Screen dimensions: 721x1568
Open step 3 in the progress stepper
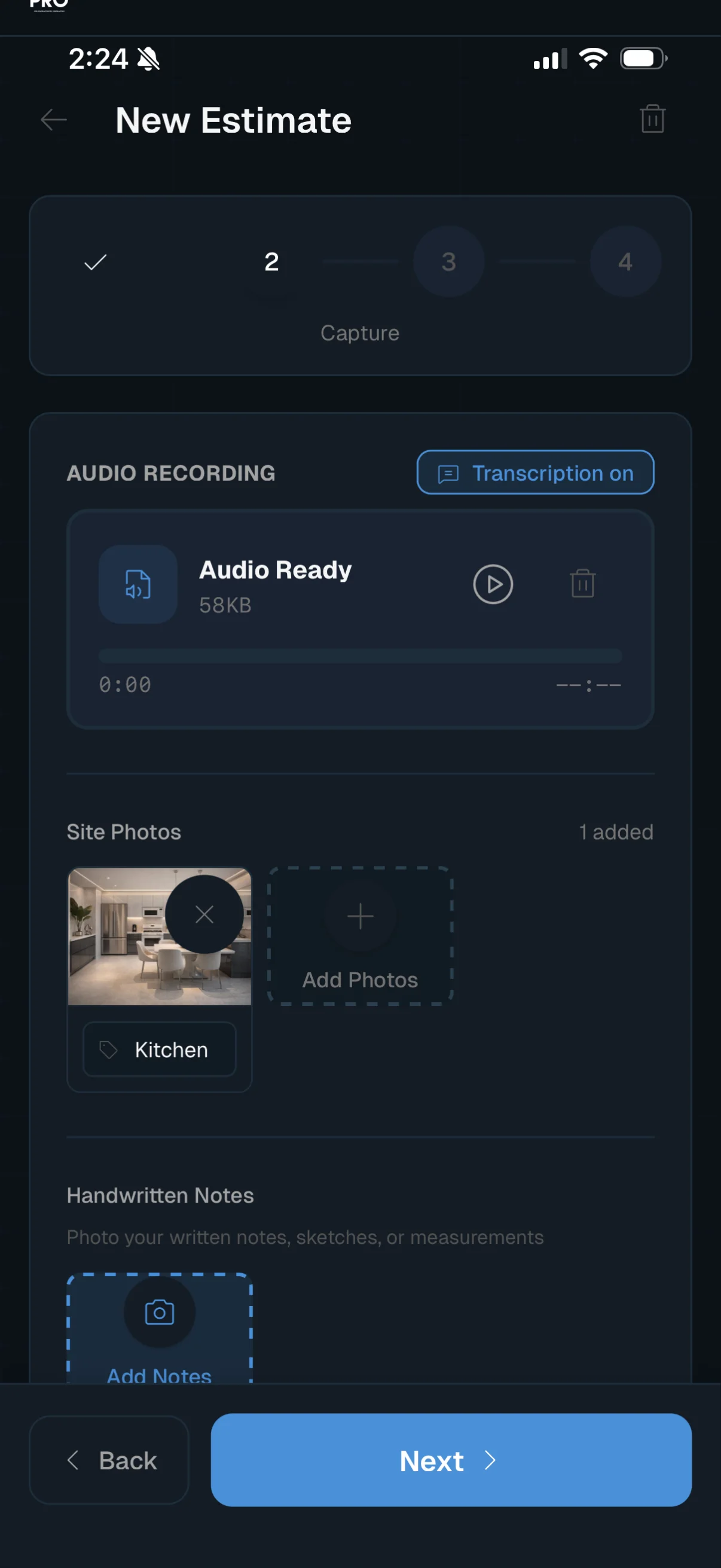click(x=448, y=262)
